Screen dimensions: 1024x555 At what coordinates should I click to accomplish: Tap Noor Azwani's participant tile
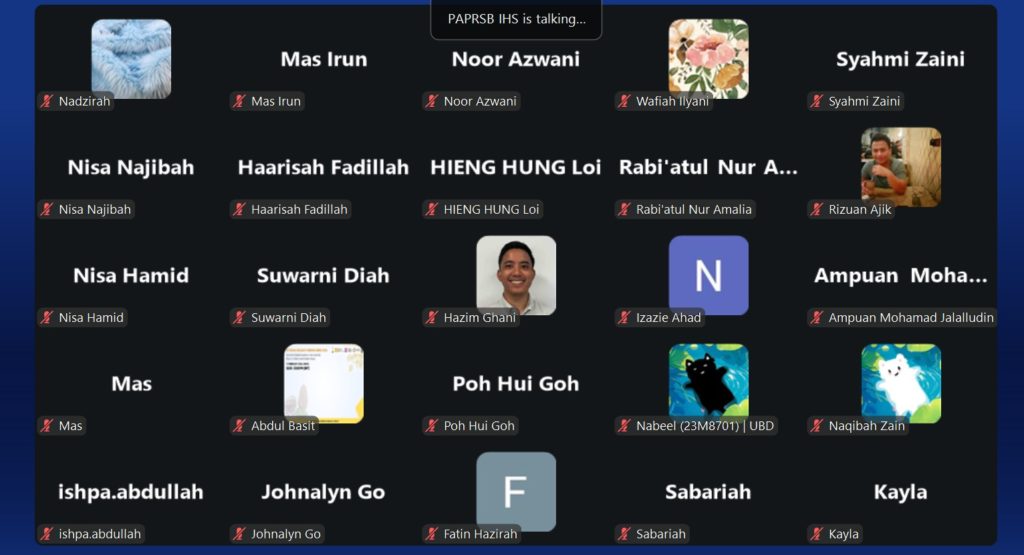click(515, 60)
